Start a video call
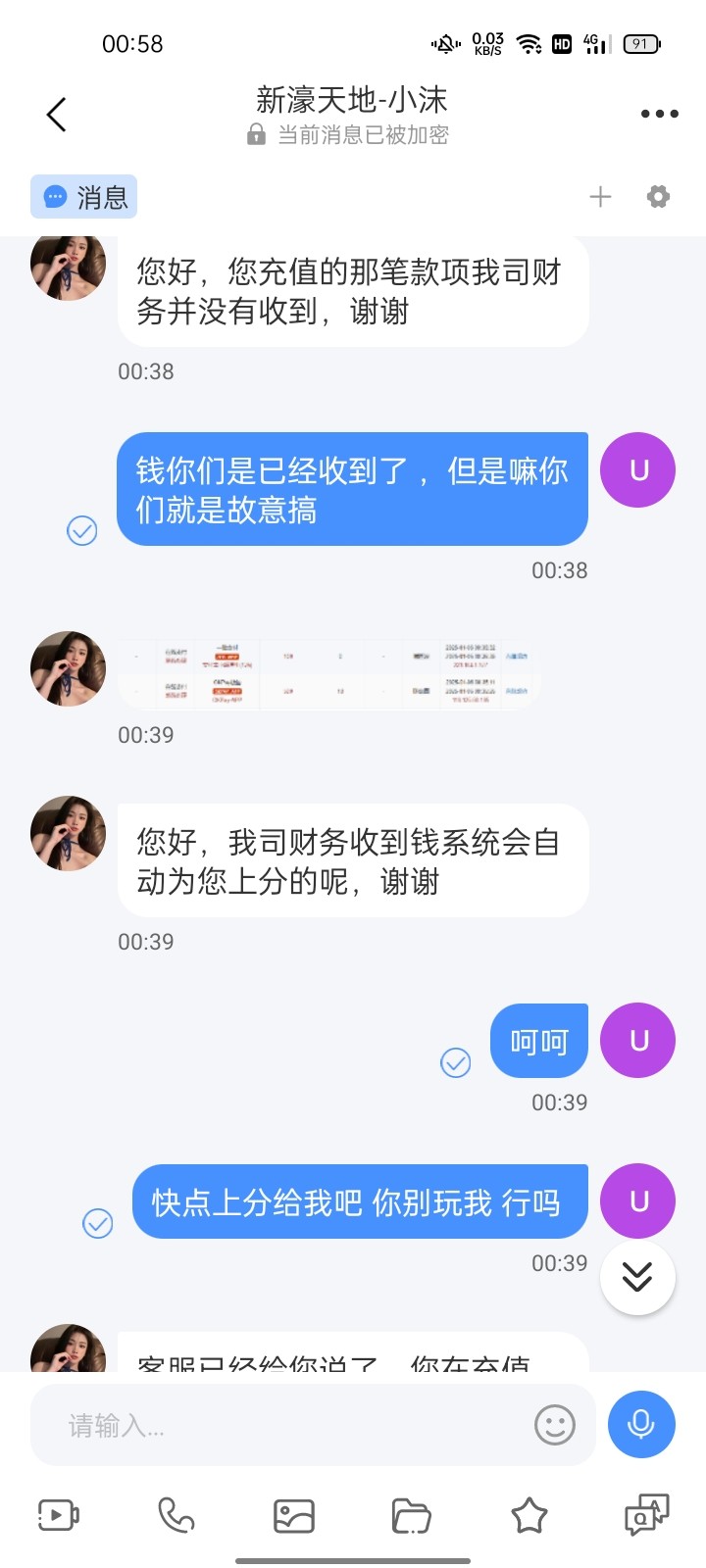 click(59, 1515)
